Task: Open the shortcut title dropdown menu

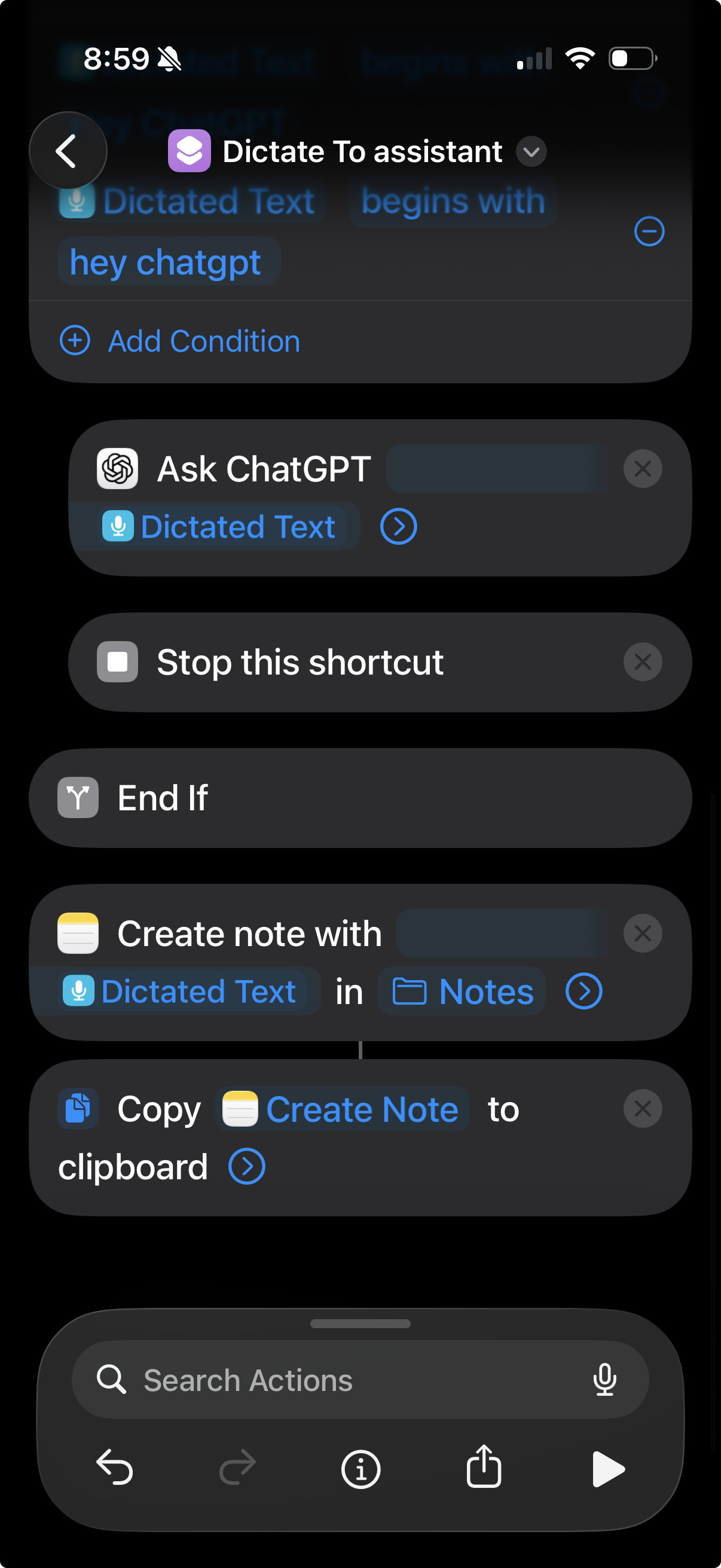Action: 530,152
